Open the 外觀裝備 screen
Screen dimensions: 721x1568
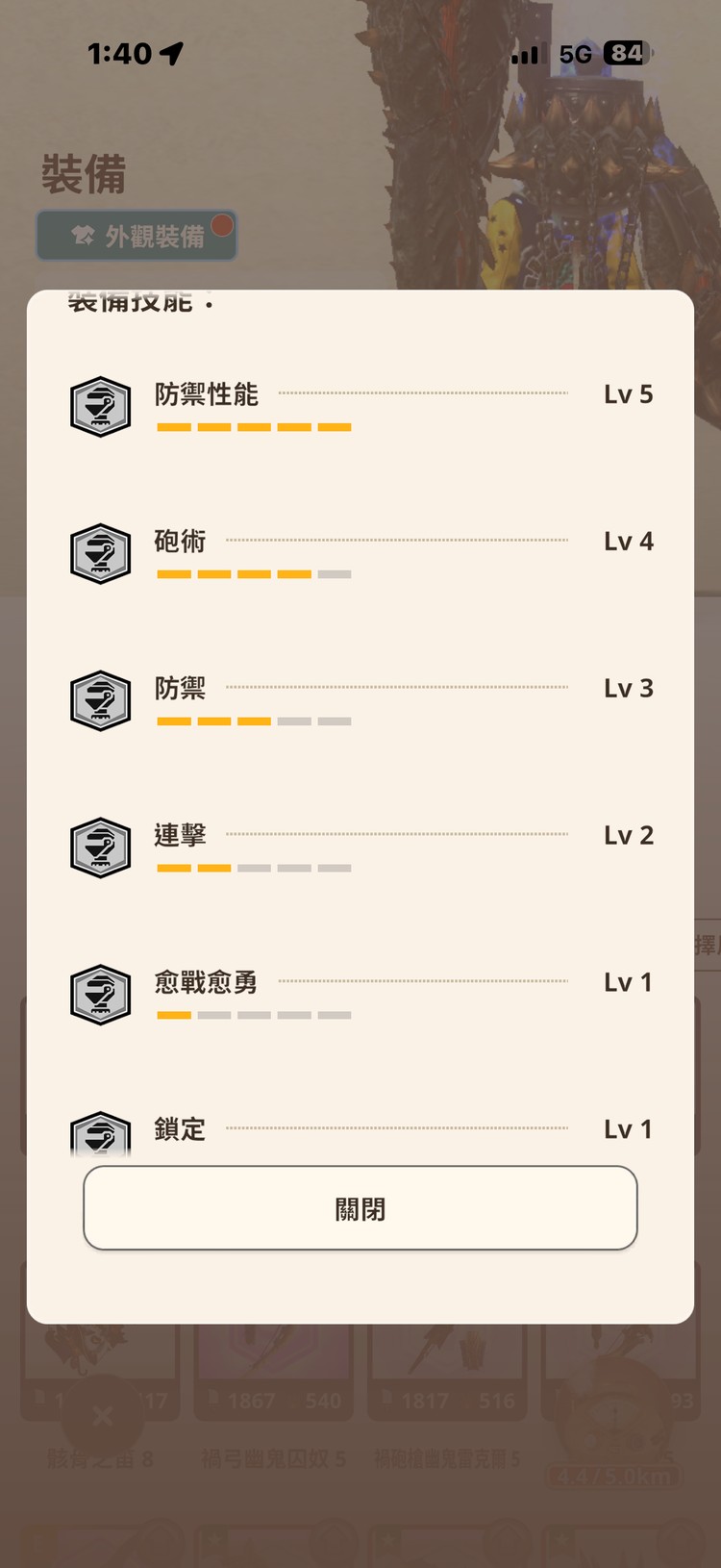(137, 236)
